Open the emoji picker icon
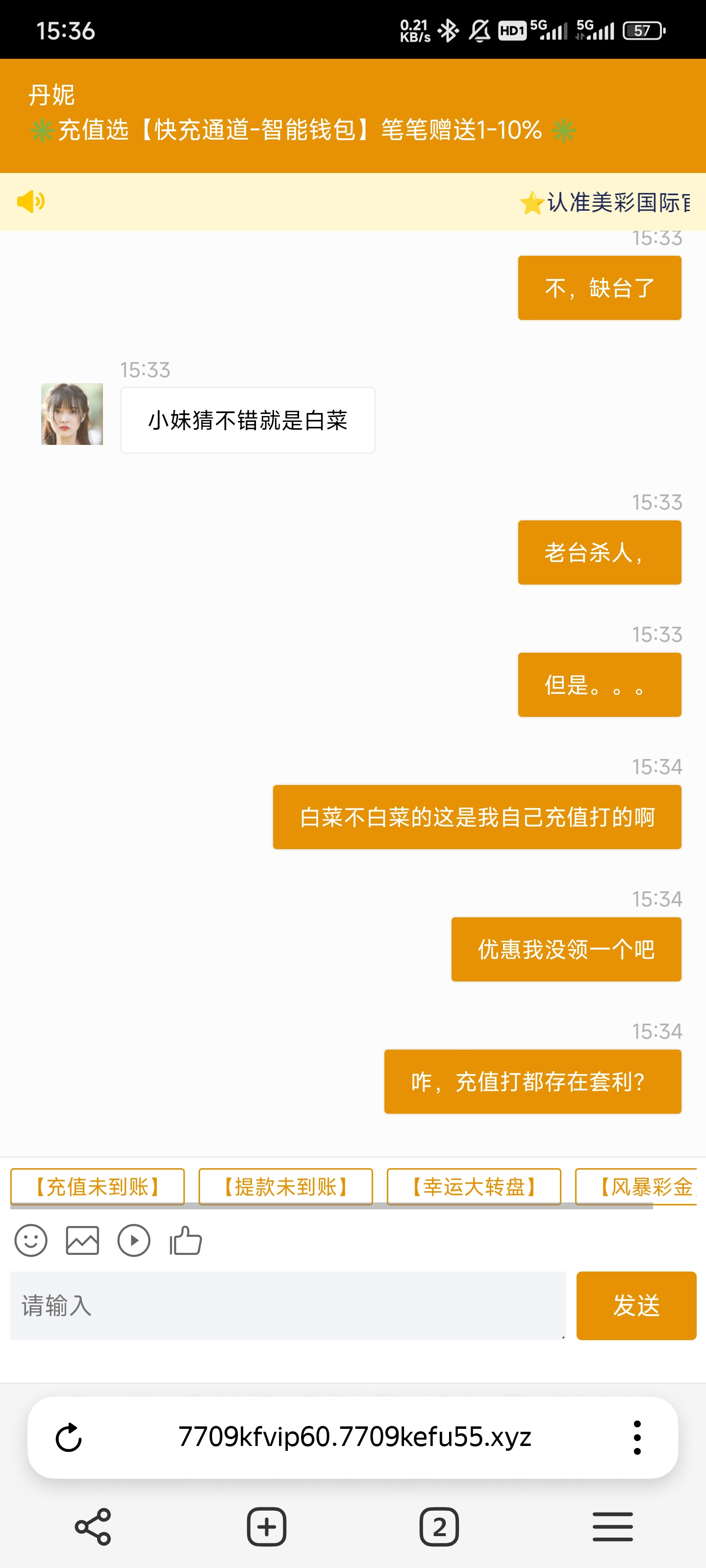The height and width of the screenshot is (1568, 706). coord(31,1240)
